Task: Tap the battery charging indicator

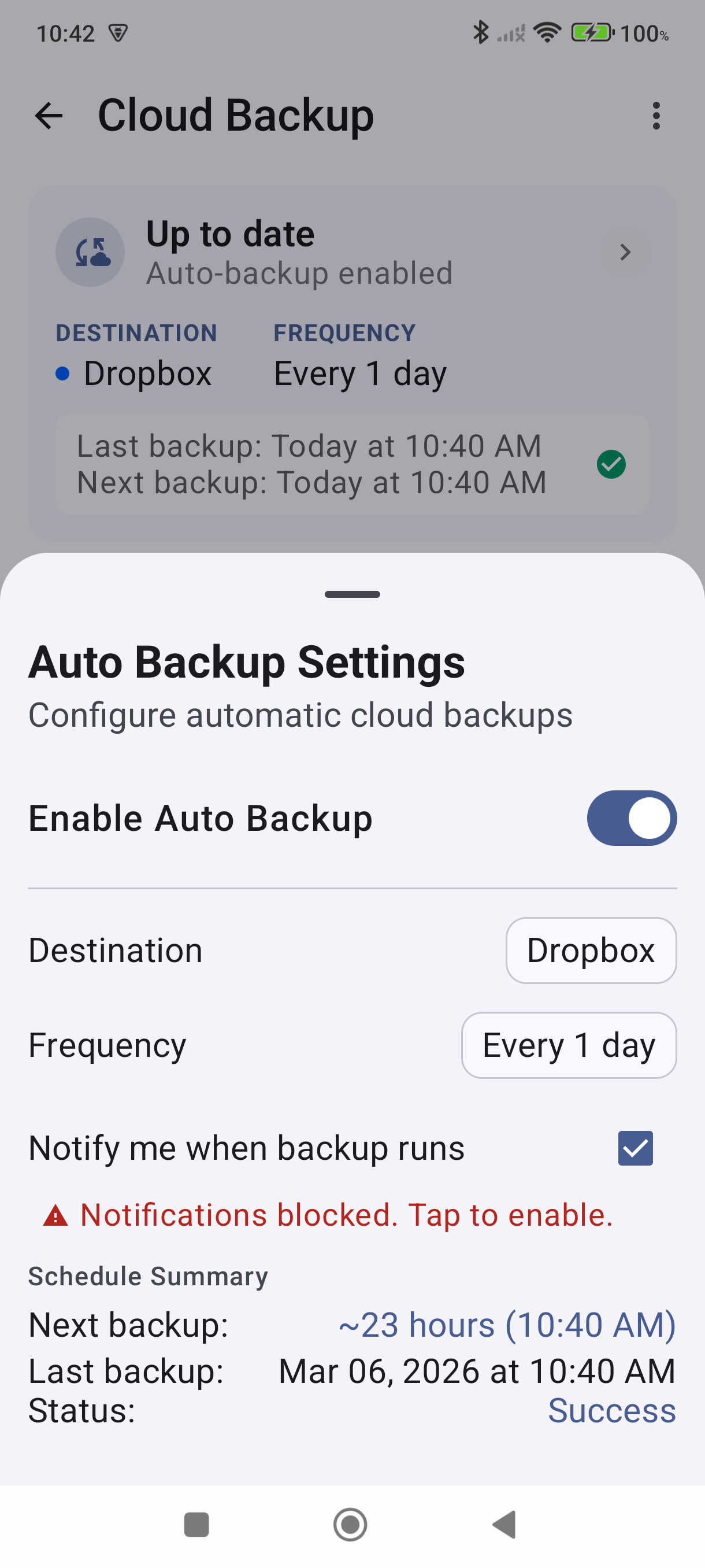Action: (x=589, y=33)
